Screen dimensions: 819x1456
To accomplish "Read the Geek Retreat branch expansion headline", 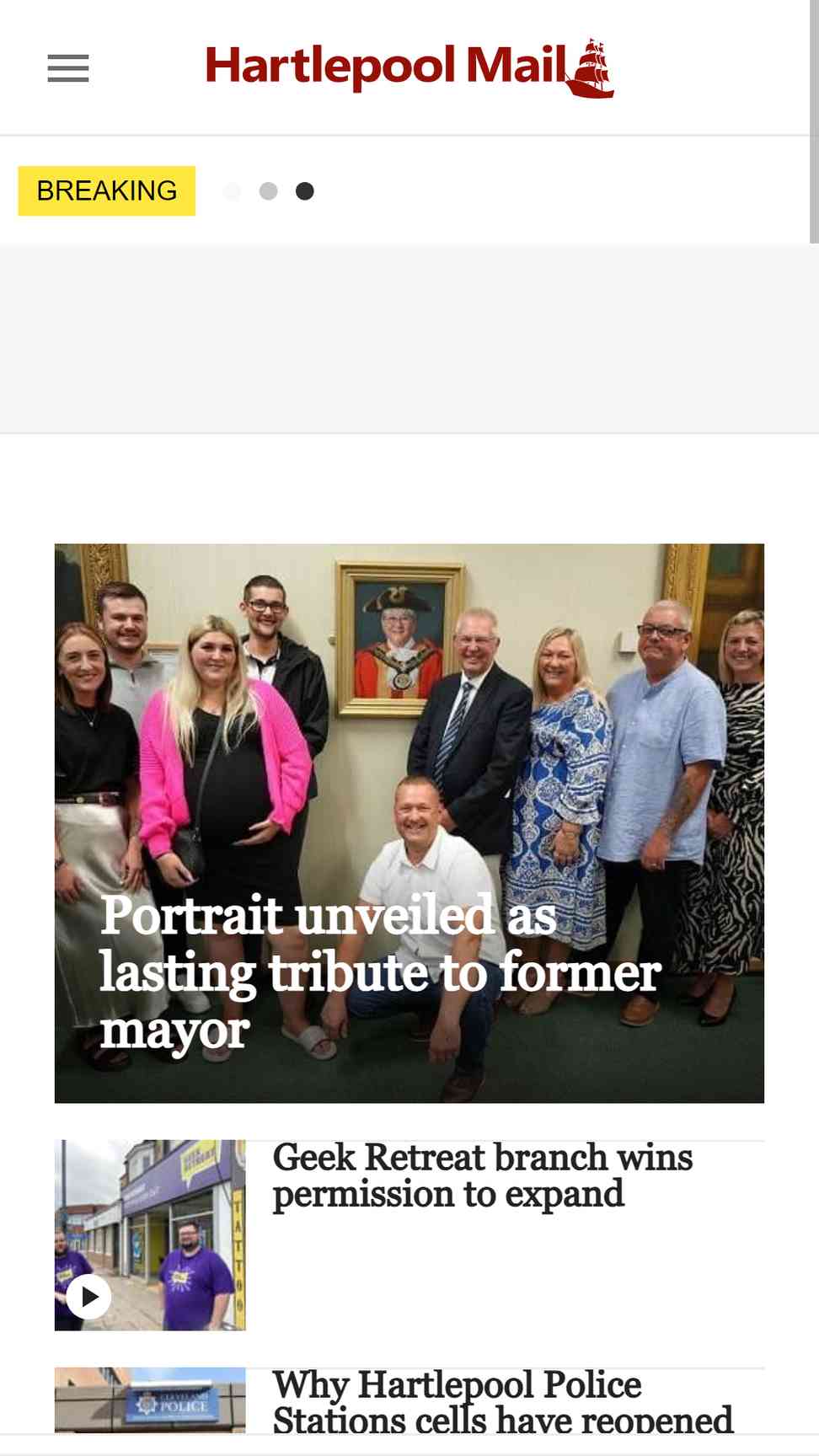I will [482, 1175].
